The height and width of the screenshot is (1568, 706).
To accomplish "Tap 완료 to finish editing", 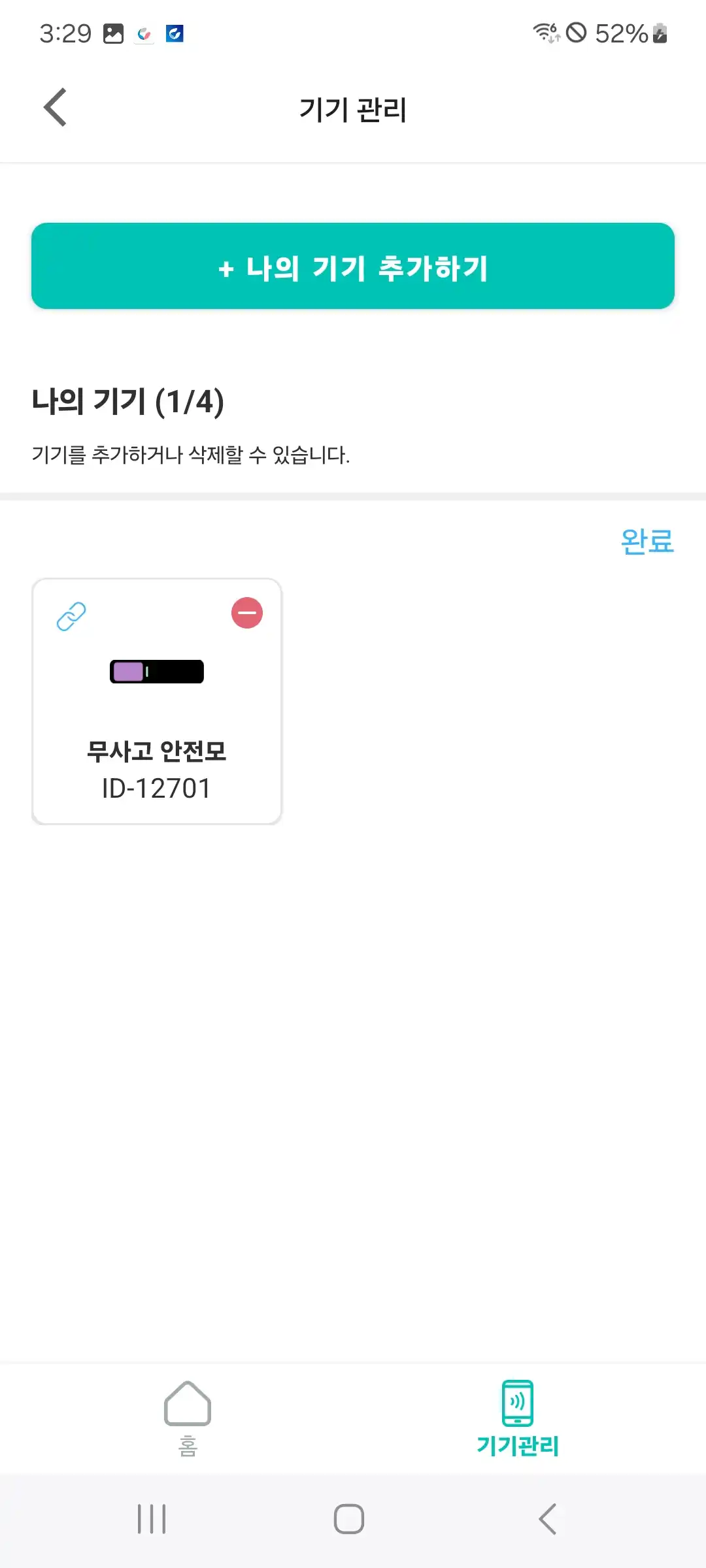I will coord(647,541).
